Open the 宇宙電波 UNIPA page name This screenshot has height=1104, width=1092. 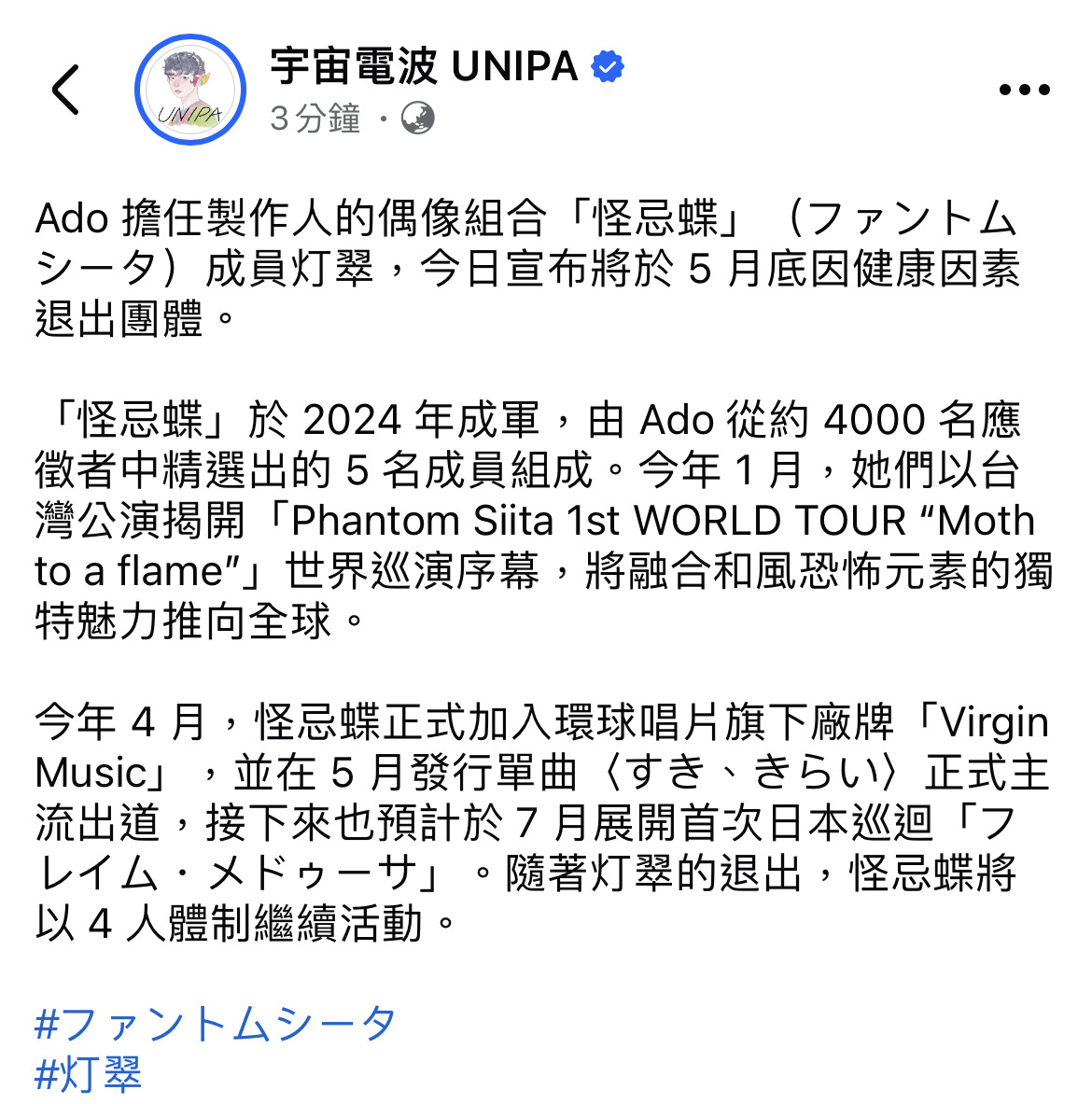pos(425,66)
